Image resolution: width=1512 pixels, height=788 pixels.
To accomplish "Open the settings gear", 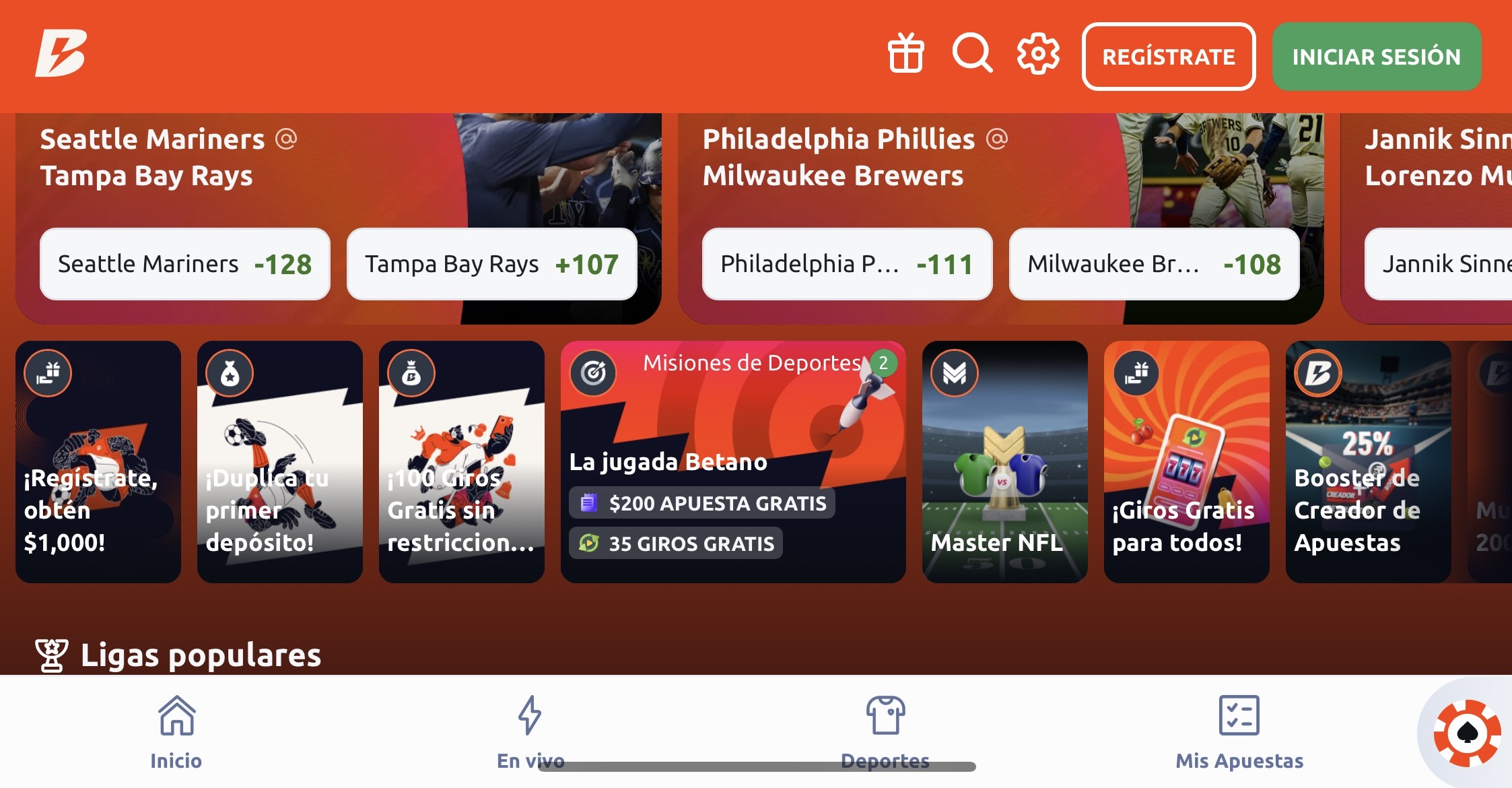I will [1038, 54].
